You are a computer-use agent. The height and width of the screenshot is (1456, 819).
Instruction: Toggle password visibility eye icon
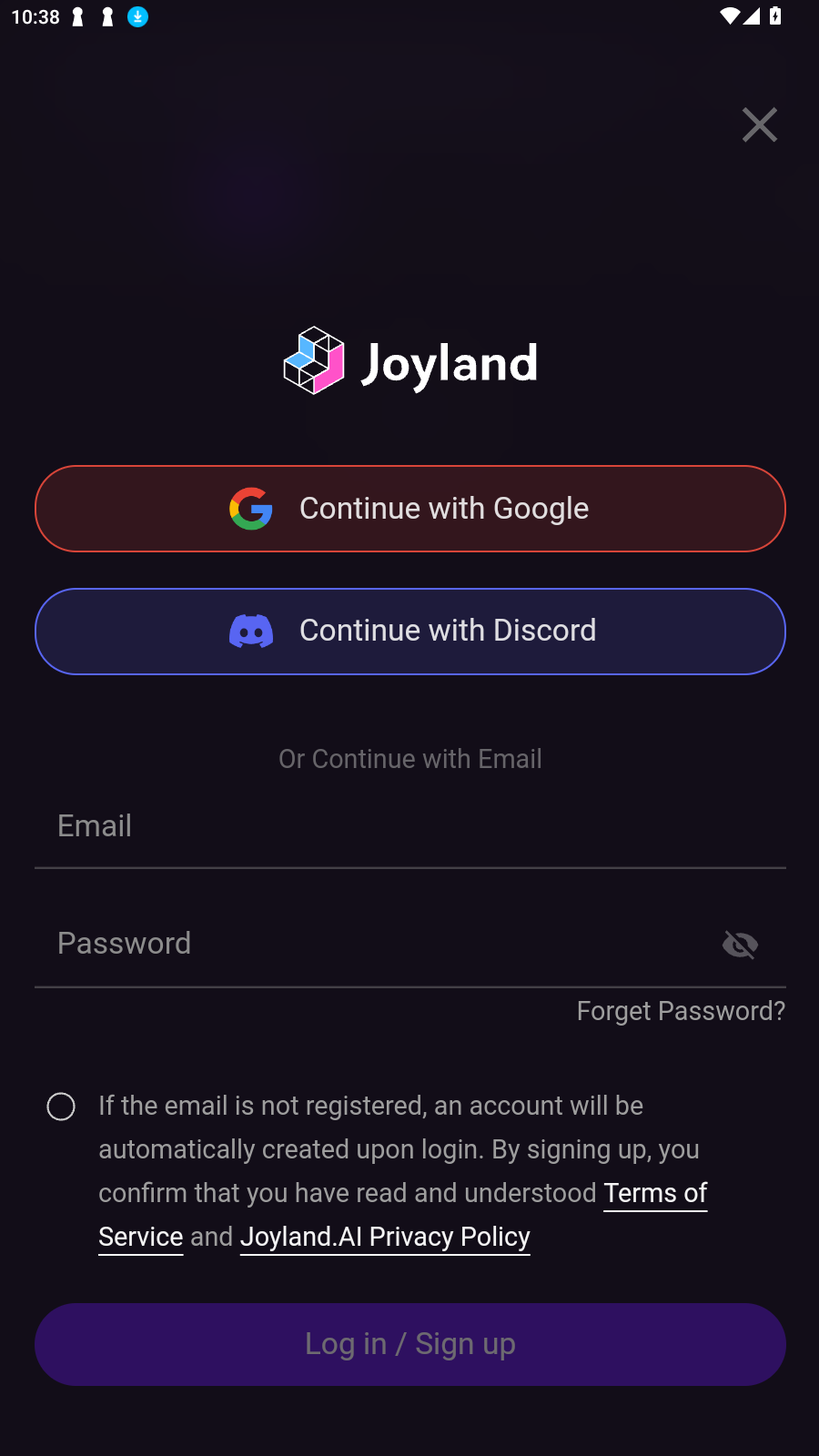(x=740, y=945)
